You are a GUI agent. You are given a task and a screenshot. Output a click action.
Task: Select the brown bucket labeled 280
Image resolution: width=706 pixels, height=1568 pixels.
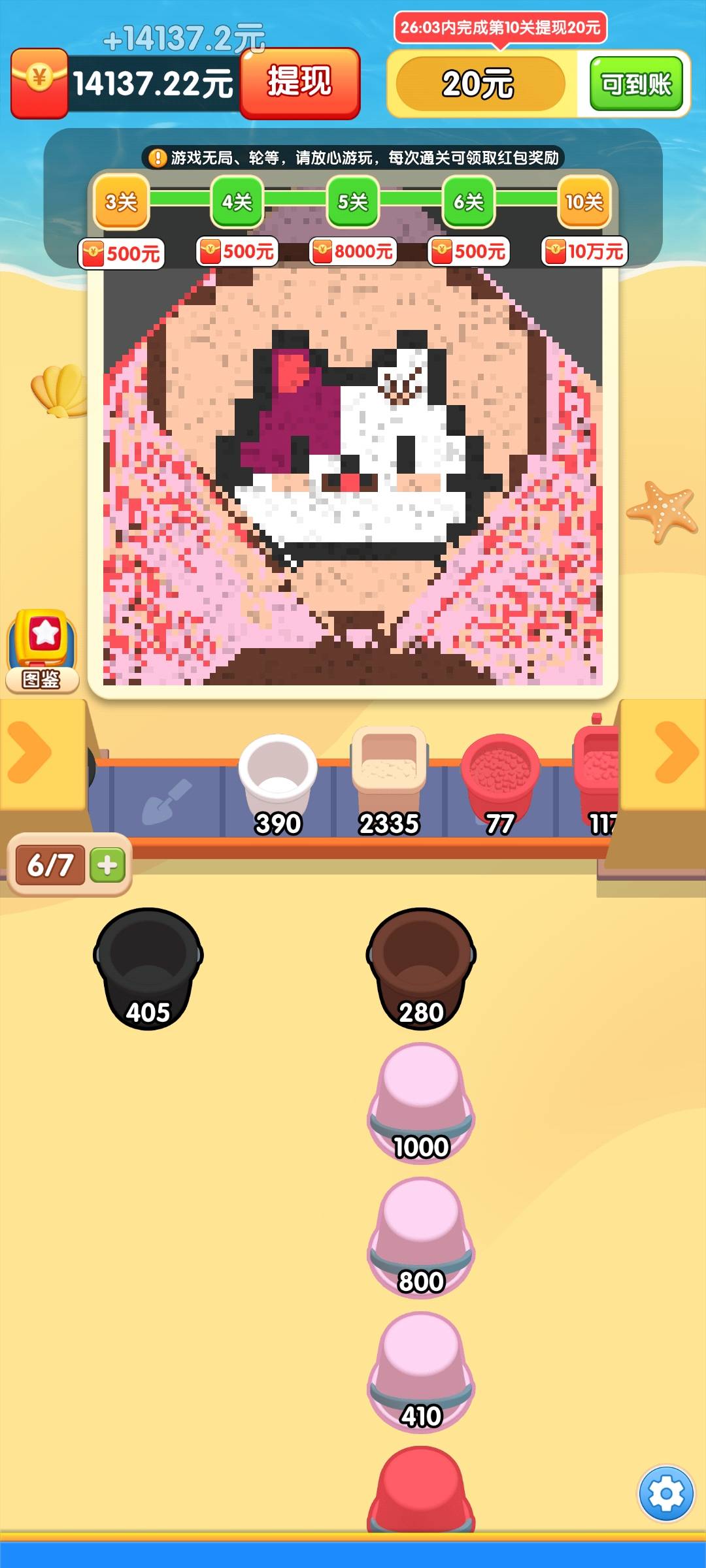point(421,969)
